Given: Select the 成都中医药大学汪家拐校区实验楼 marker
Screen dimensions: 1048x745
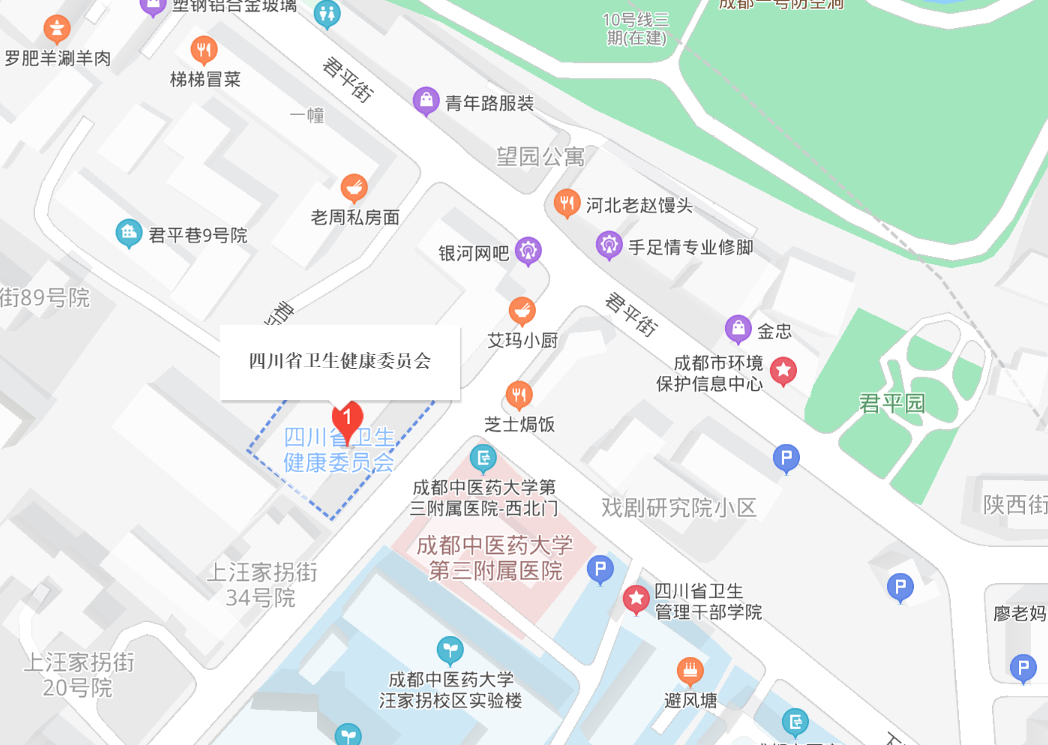Looking at the screenshot, I should point(450,650).
